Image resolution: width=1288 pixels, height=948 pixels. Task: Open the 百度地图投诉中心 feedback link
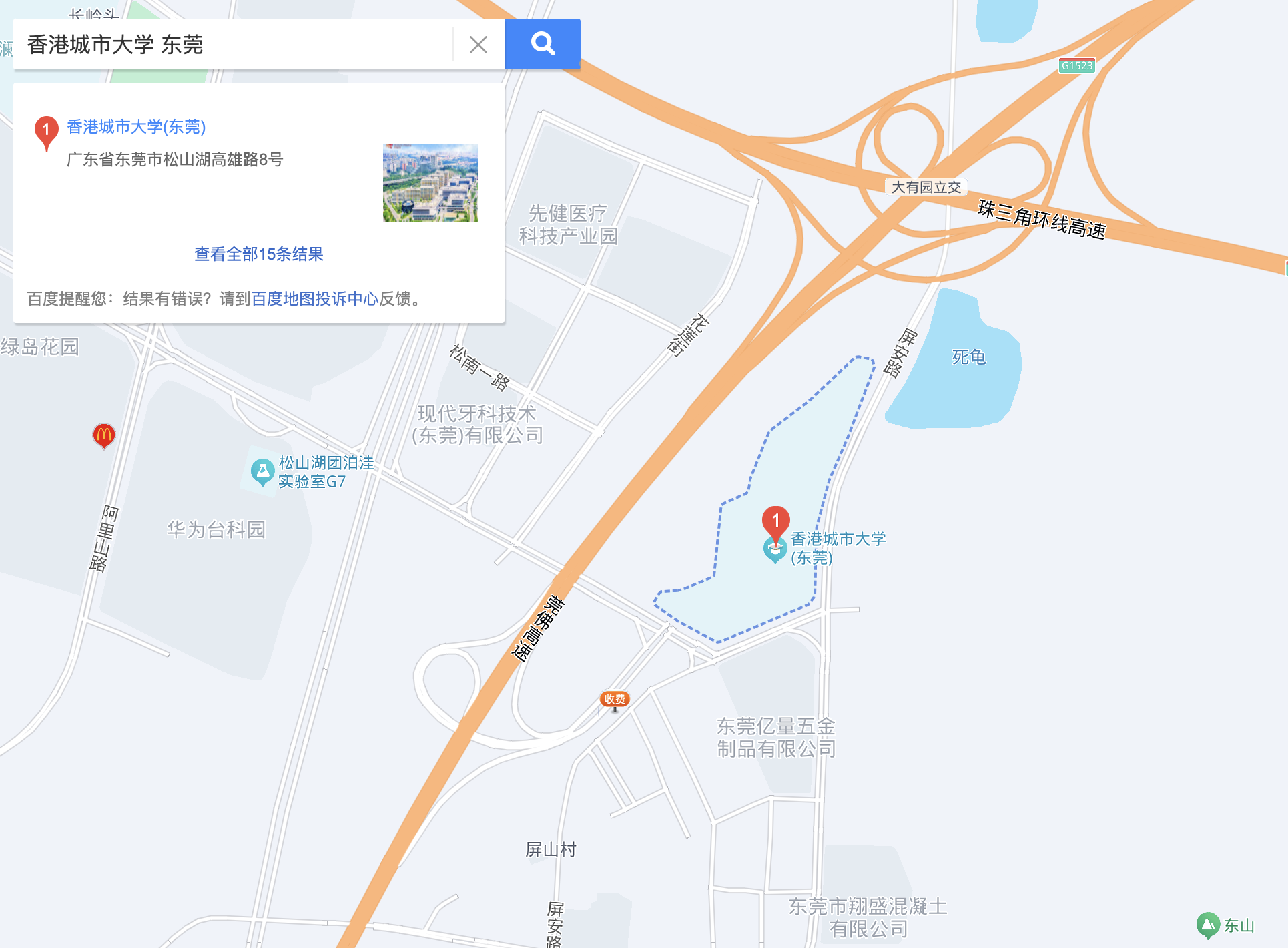[x=315, y=298]
